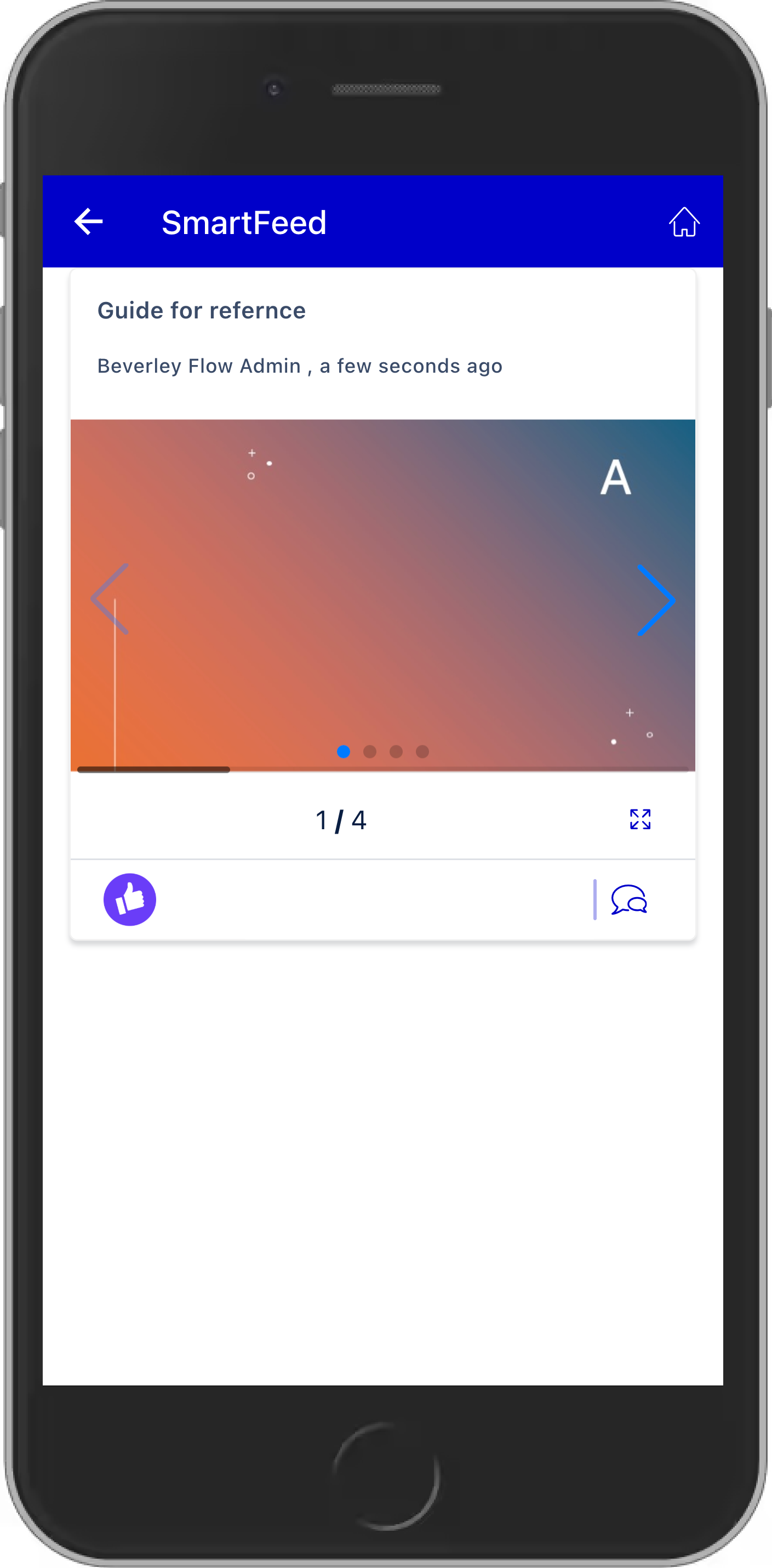This screenshot has height=1568, width=772.
Task: Open comments on the post
Action: click(629, 899)
